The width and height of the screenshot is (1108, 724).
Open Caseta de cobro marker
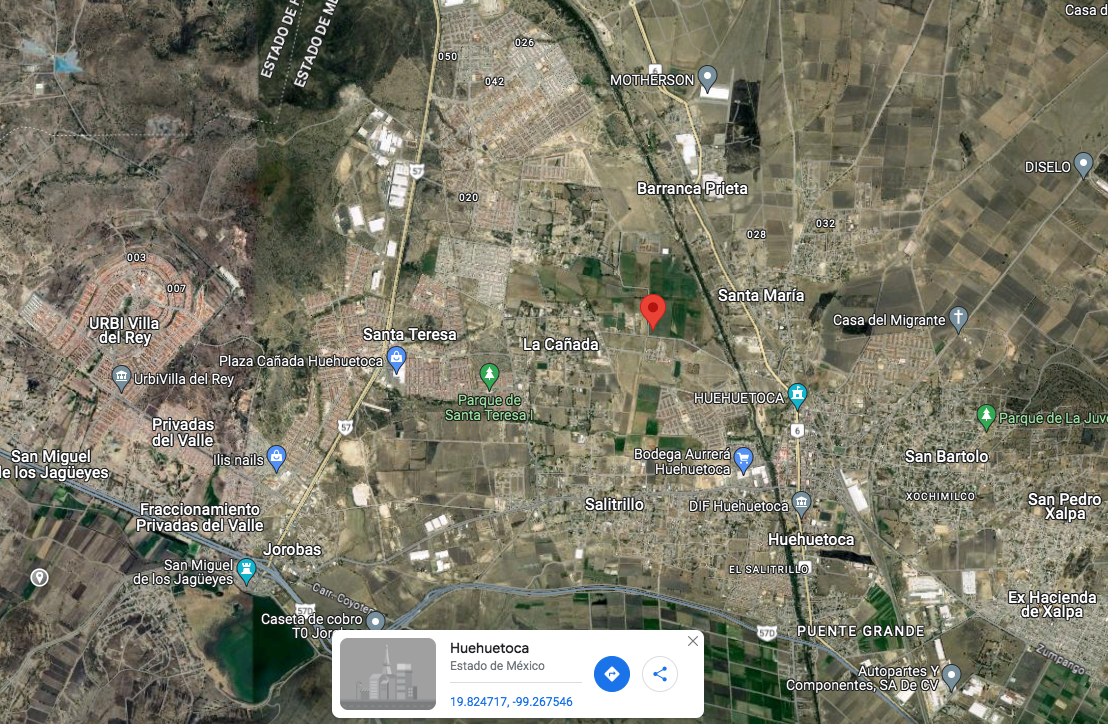(x=375, y=621)
